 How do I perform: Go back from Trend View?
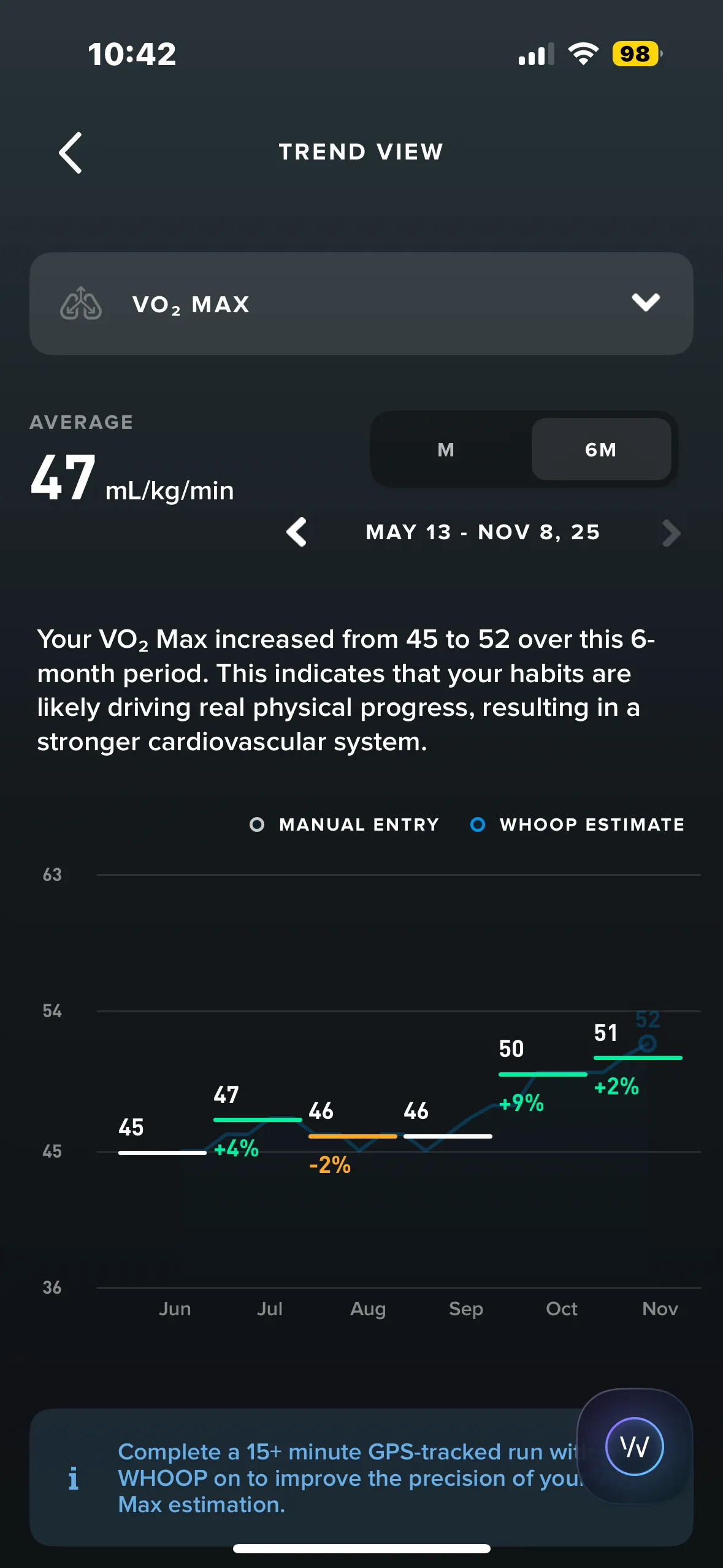[71, 153]
